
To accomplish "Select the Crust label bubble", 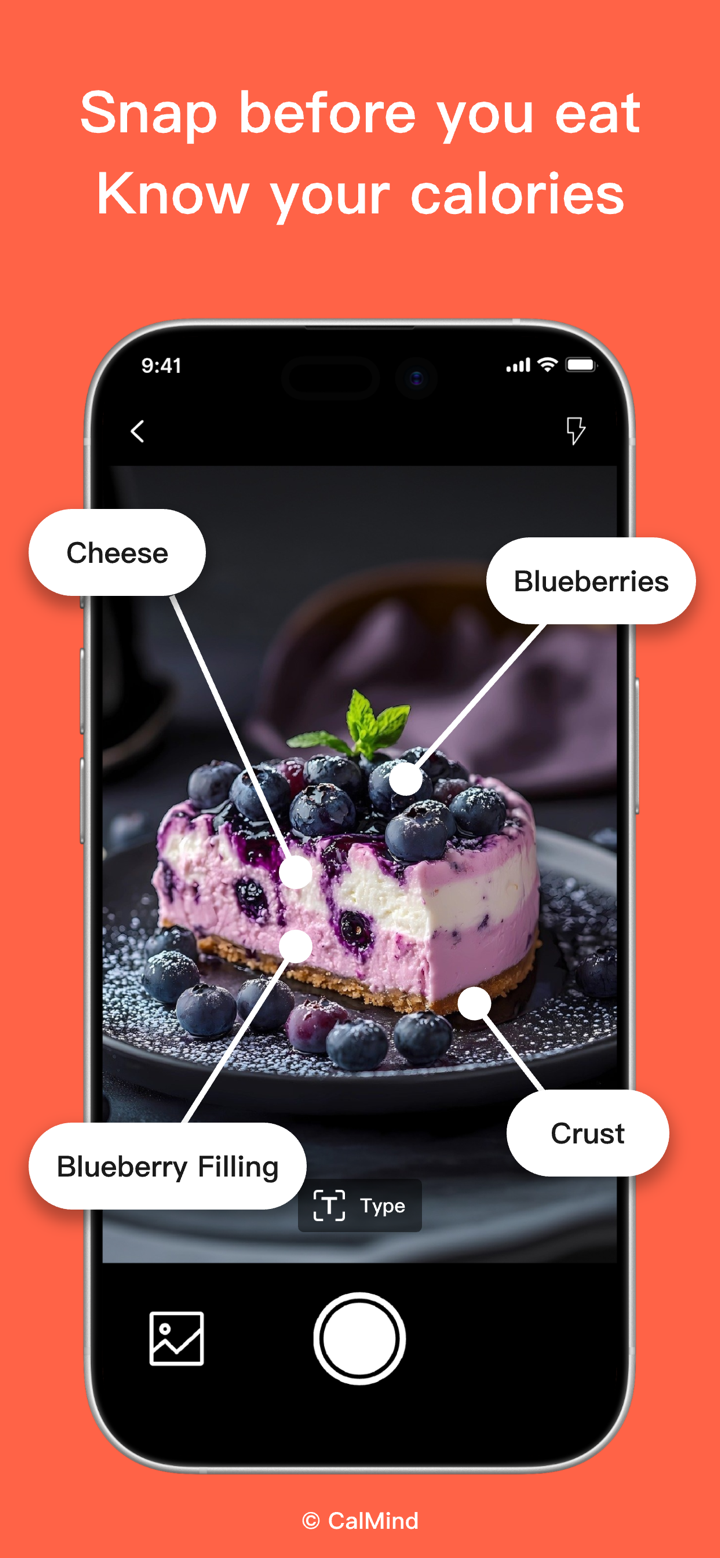I will click(587, 1133).
